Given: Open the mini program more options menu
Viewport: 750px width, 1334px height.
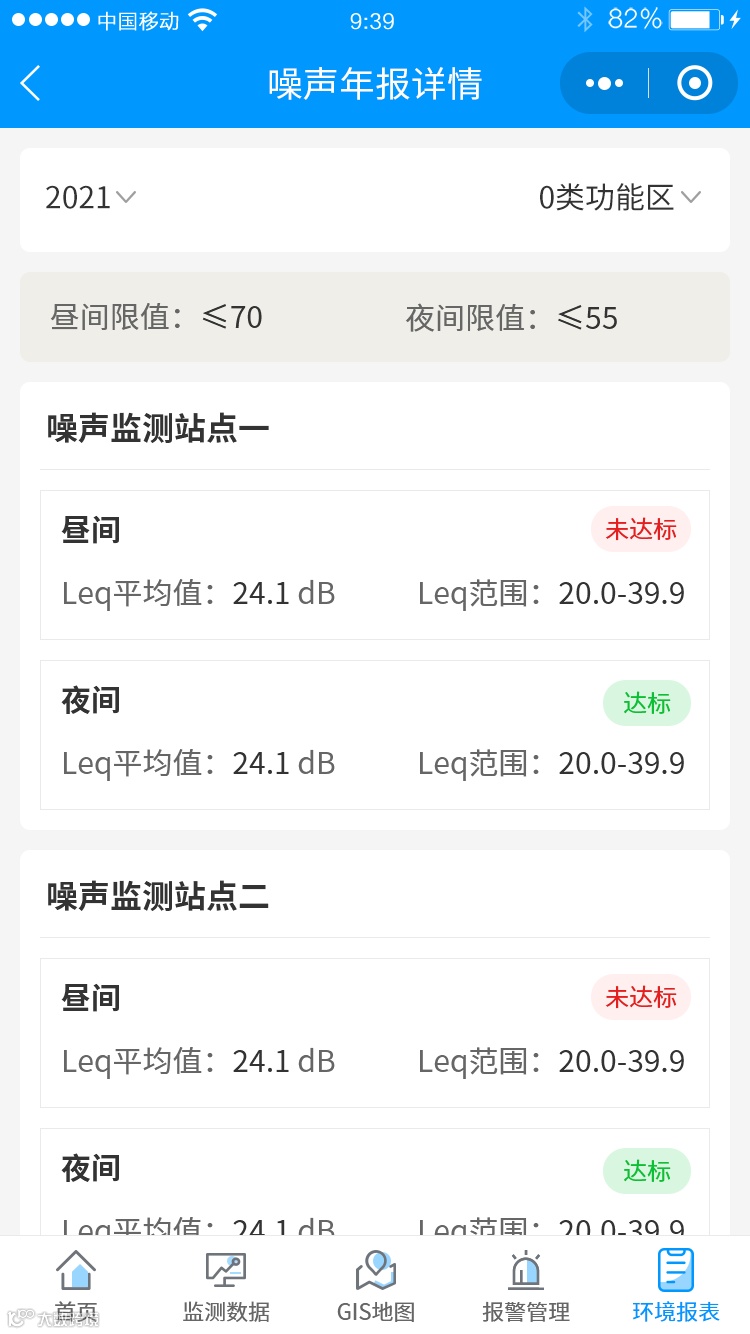Looking at the screenshot, I should (x=604, y=83).
